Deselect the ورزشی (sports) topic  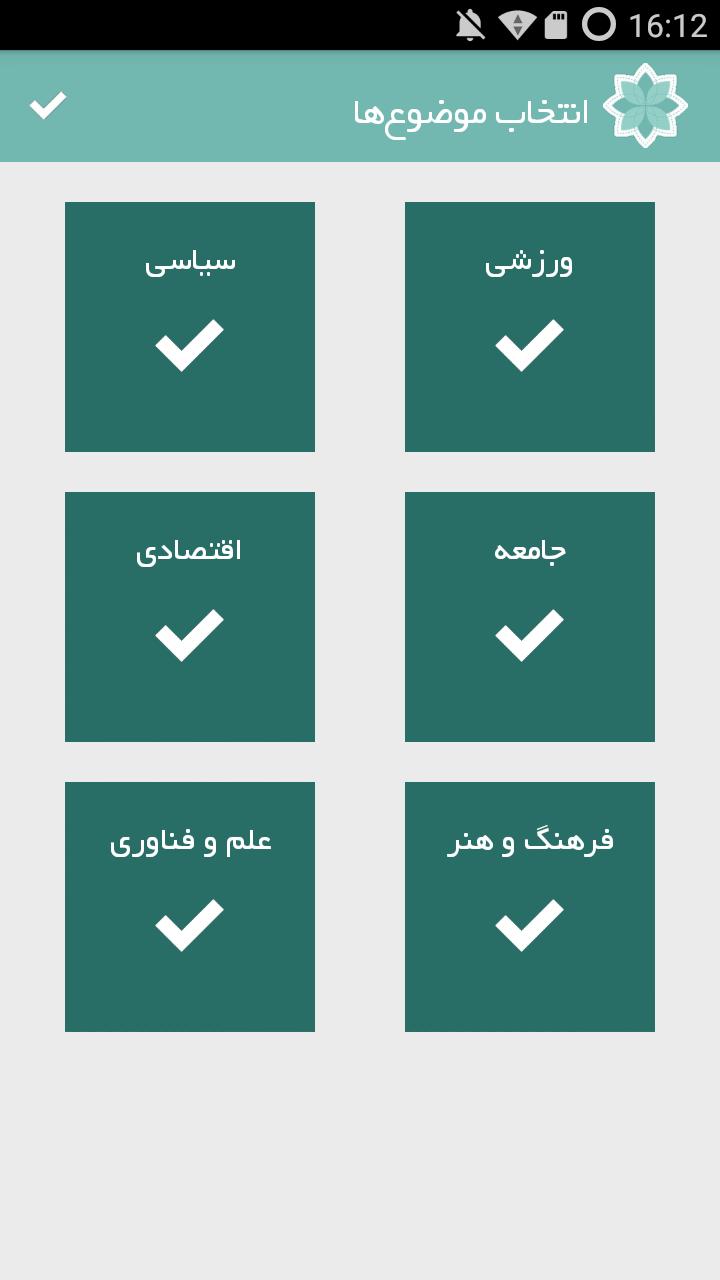[529, 327]
